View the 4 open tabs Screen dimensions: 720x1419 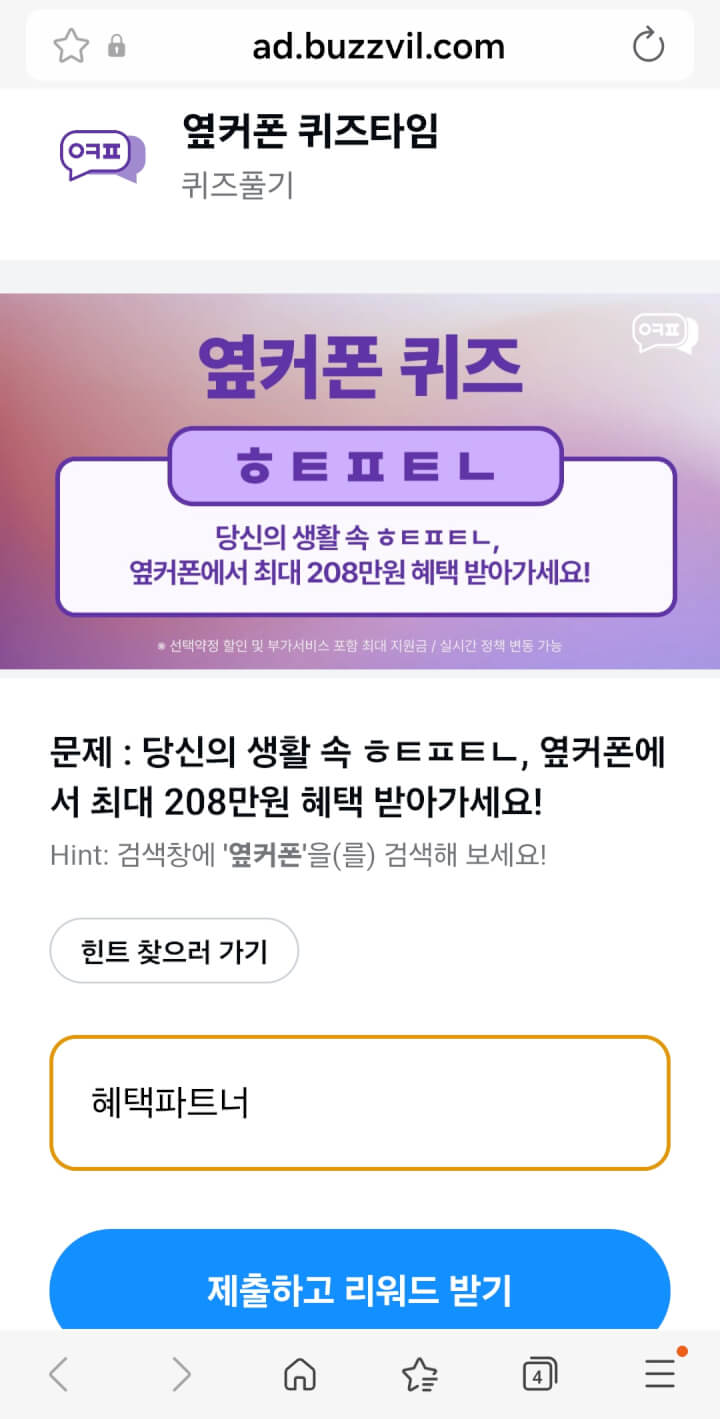pyautogui.click(x=539, y=1375)
